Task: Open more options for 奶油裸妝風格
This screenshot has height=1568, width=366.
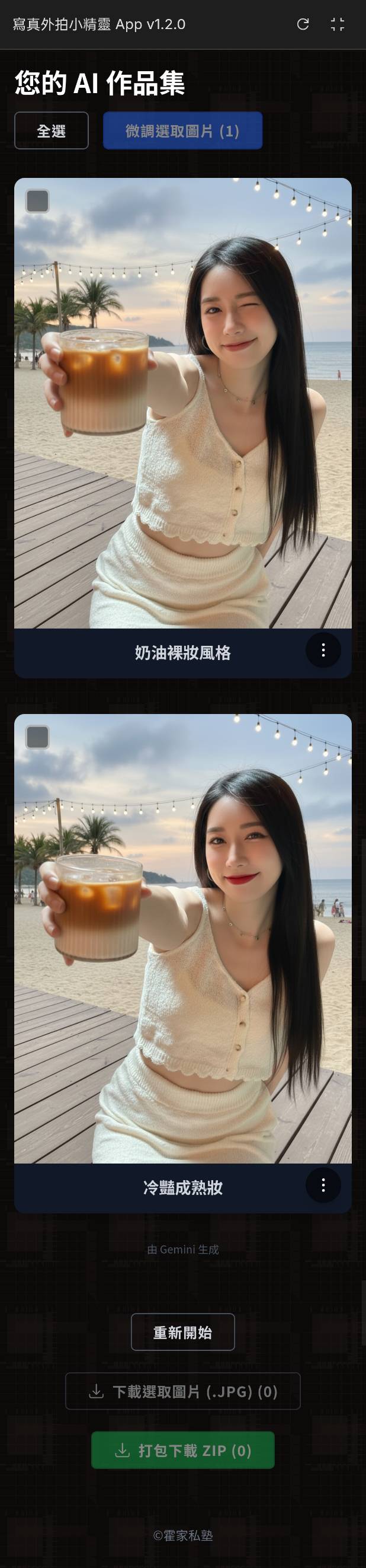Action: (323, 650)
